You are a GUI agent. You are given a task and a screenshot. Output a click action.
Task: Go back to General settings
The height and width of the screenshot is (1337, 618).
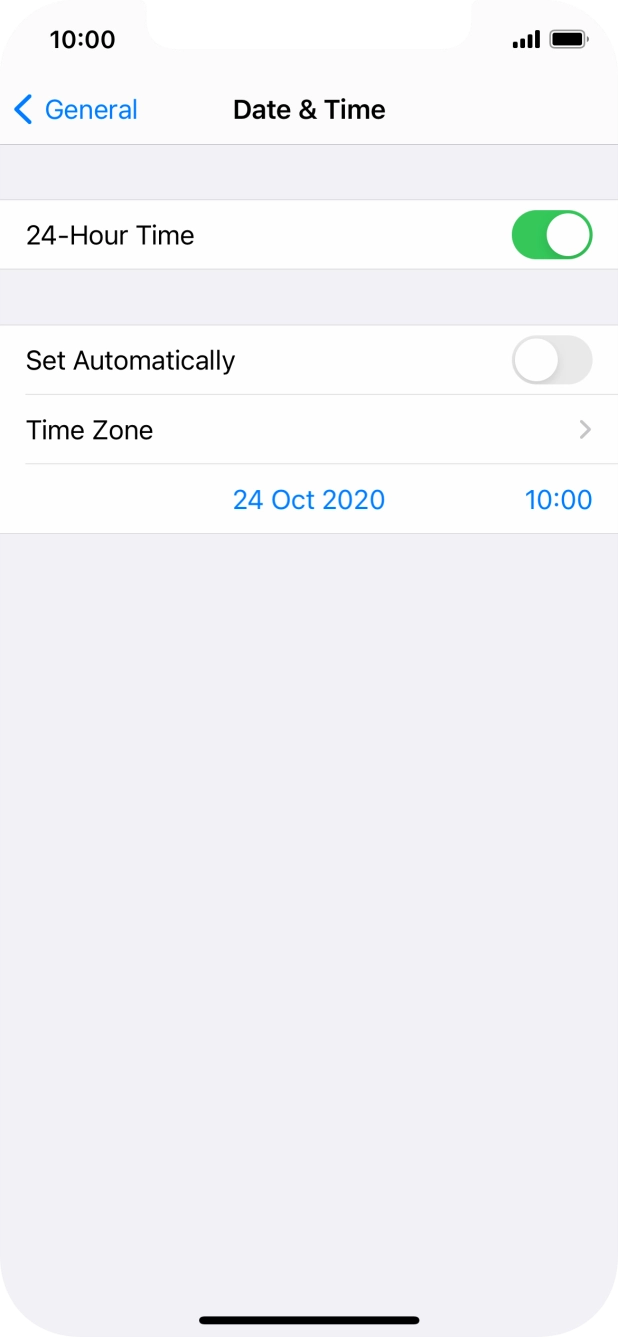[76, 109]
